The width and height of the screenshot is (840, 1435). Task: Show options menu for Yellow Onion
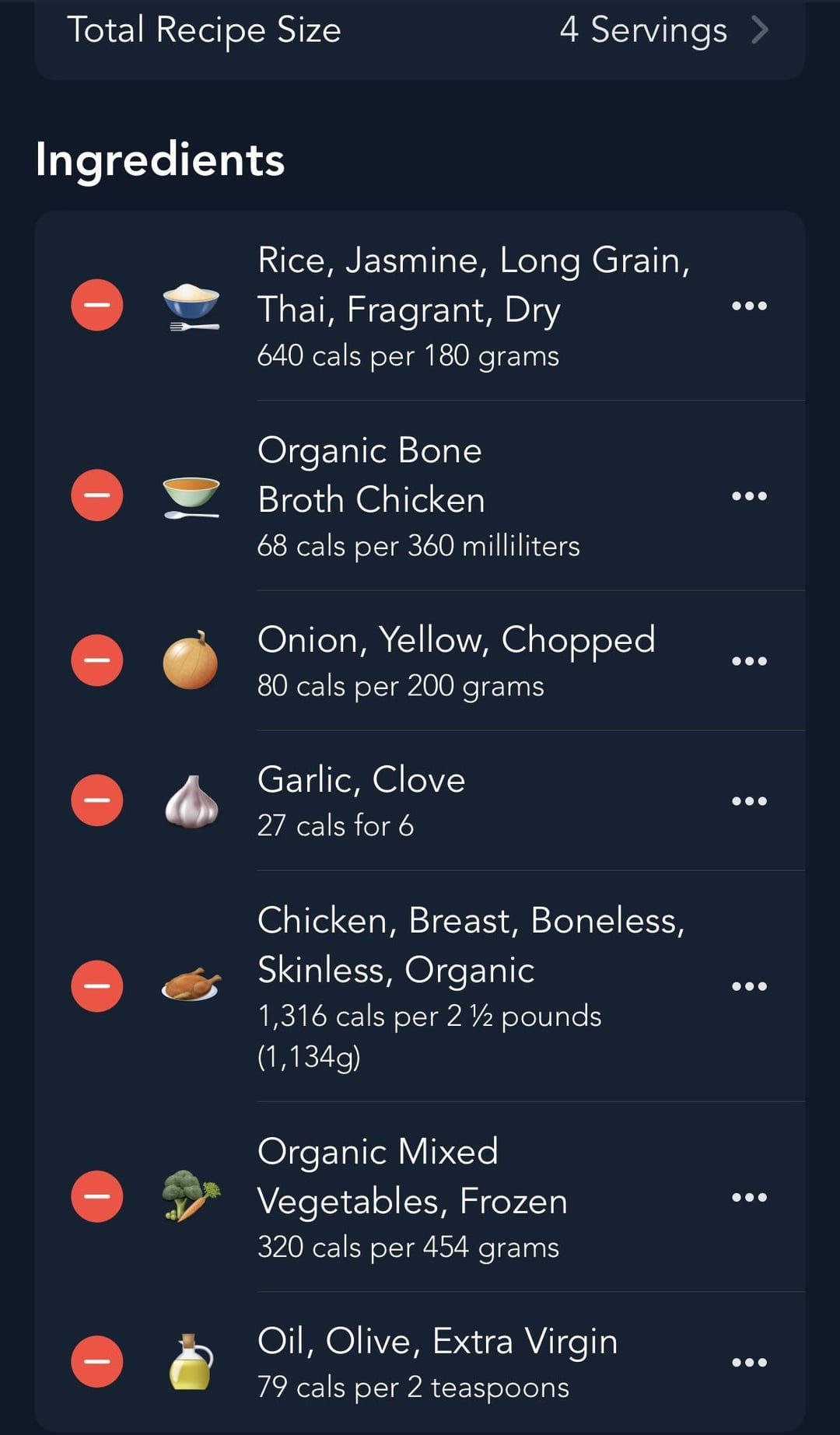tap(749, 661)
